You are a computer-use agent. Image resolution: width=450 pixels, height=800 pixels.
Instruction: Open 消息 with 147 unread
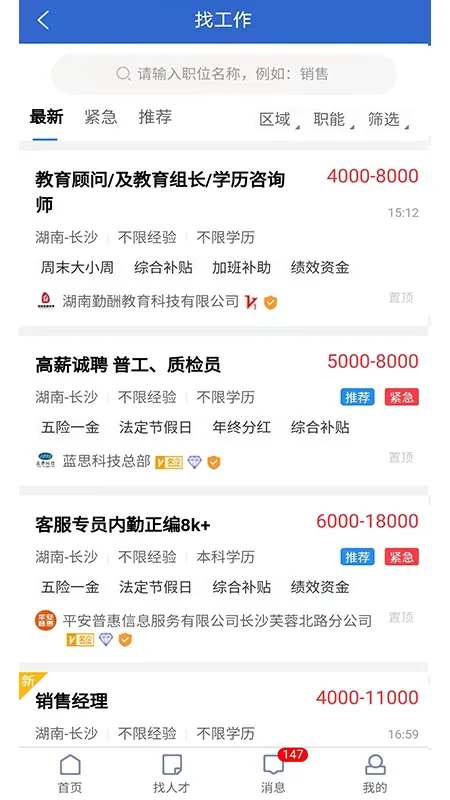pos(274,773)
